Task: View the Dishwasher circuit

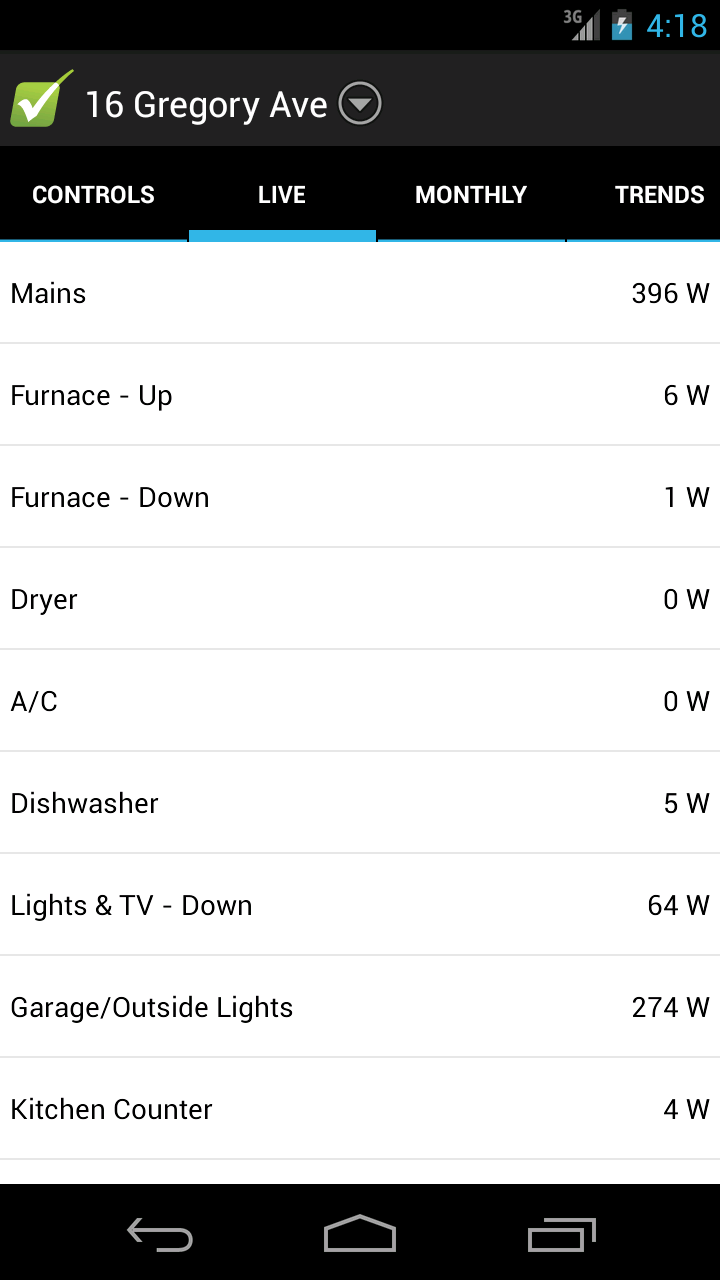Action: click(360, 804)
